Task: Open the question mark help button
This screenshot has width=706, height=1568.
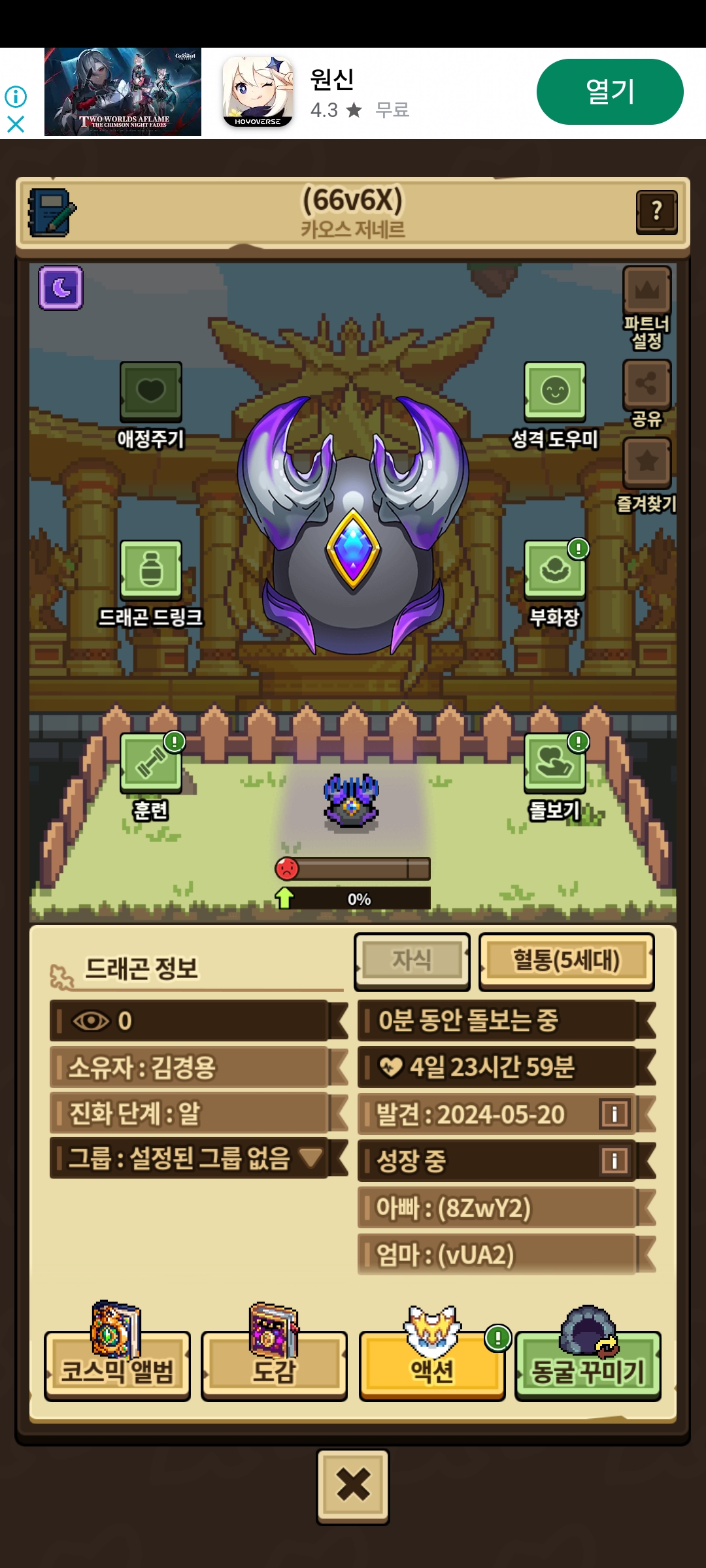Action: 656,212
